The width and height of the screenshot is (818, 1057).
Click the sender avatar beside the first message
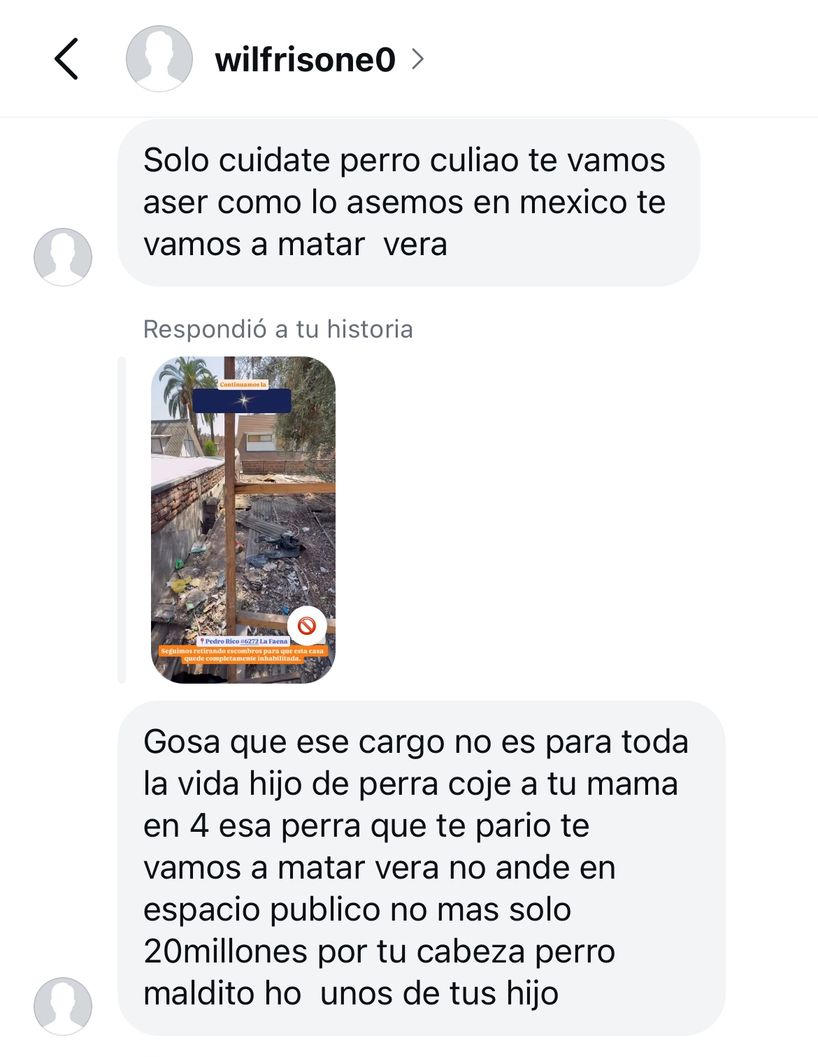click(x=63, y=255)
